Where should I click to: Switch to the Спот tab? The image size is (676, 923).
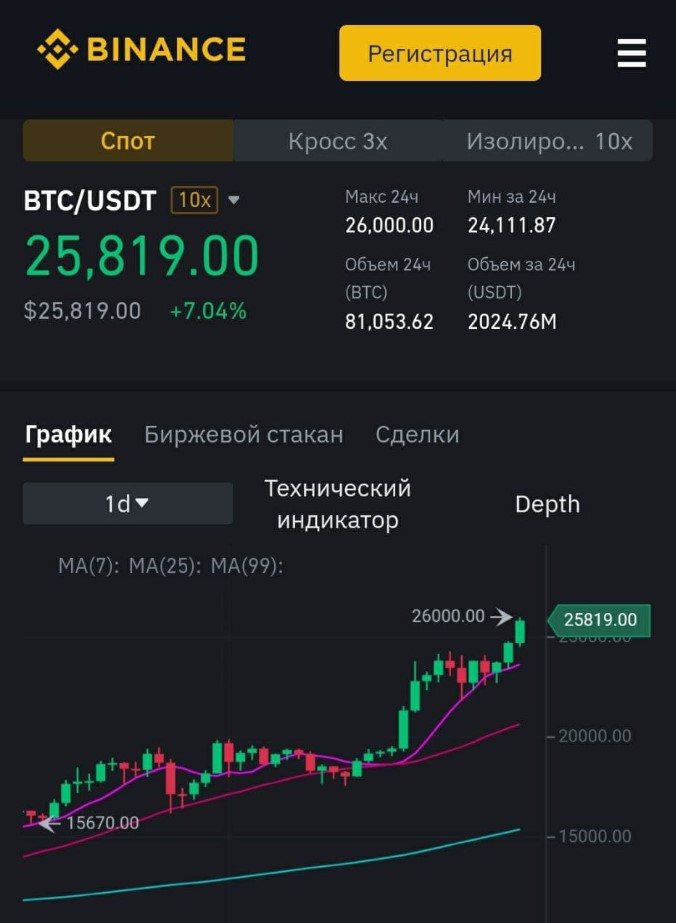coord(128,141)
